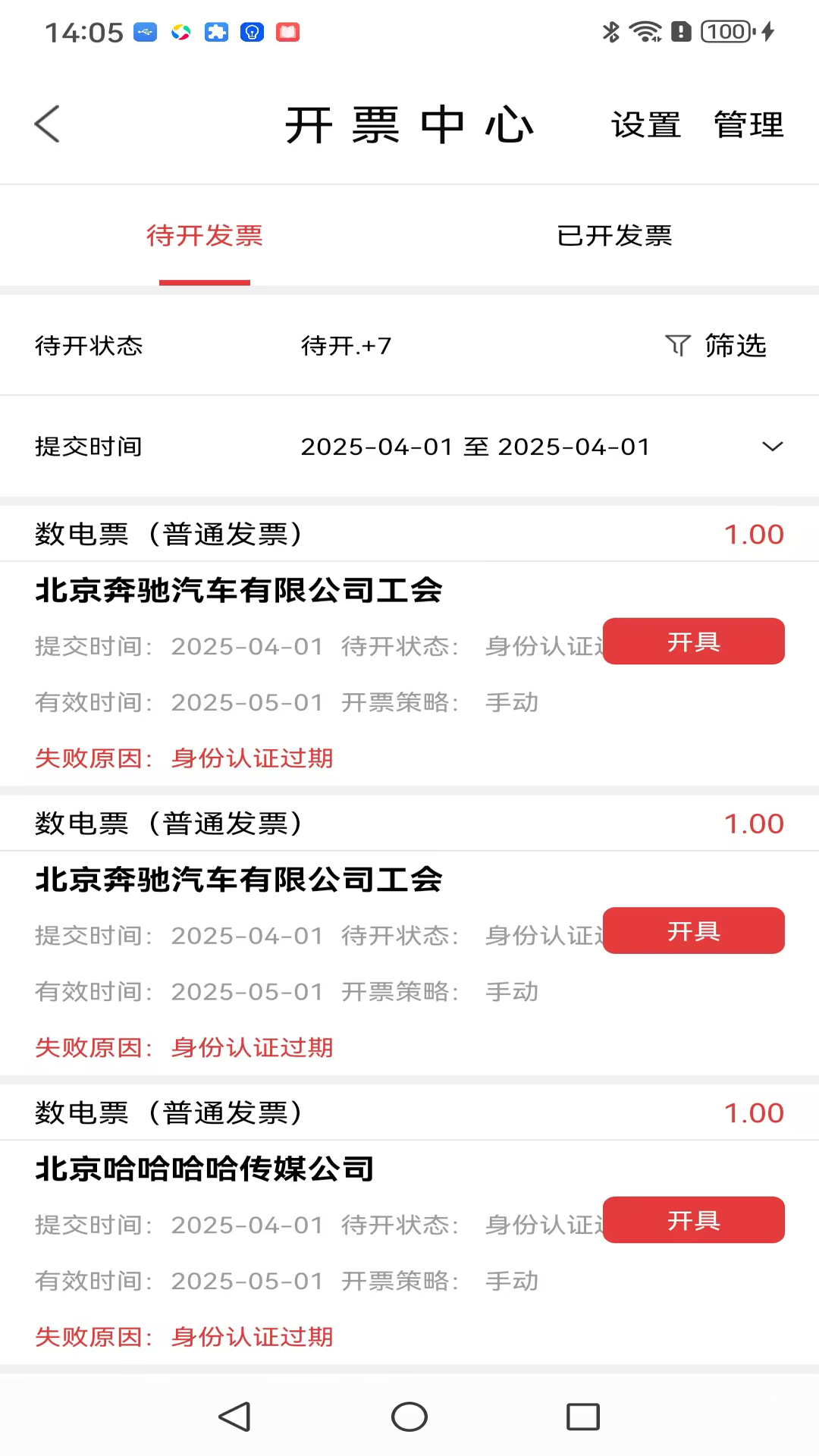Open the 待开.+7 status selector
The image size is (819, 1456).
347,346
